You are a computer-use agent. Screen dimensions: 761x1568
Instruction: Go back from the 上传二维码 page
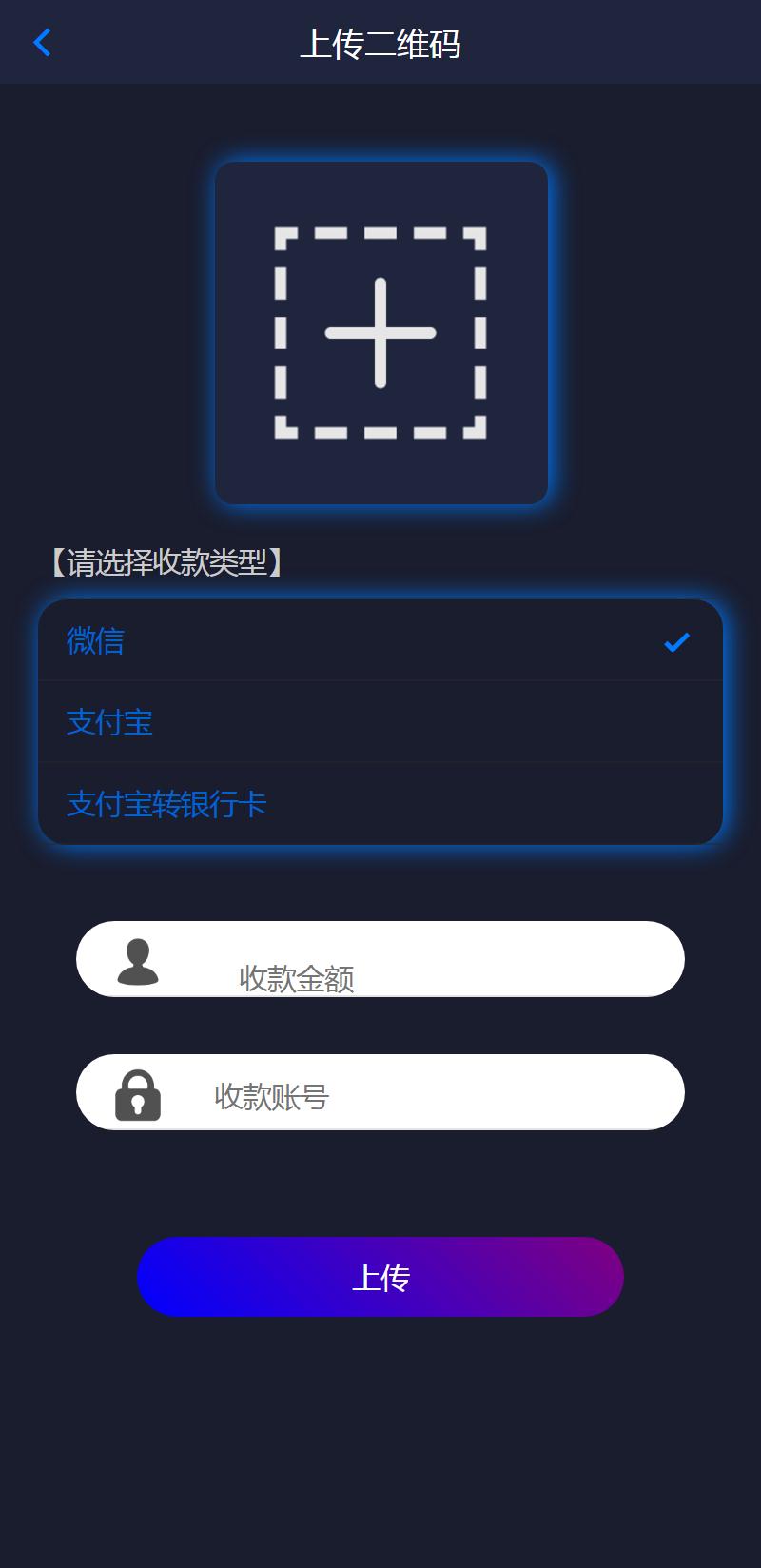(x=42, y=43)
